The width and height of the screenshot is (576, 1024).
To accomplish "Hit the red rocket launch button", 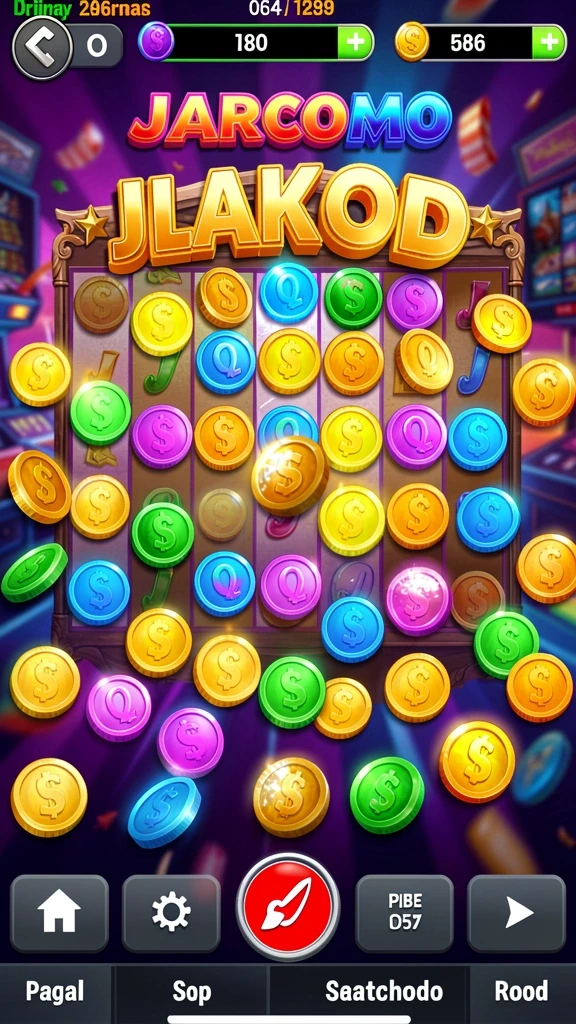I will pos(288,906).
